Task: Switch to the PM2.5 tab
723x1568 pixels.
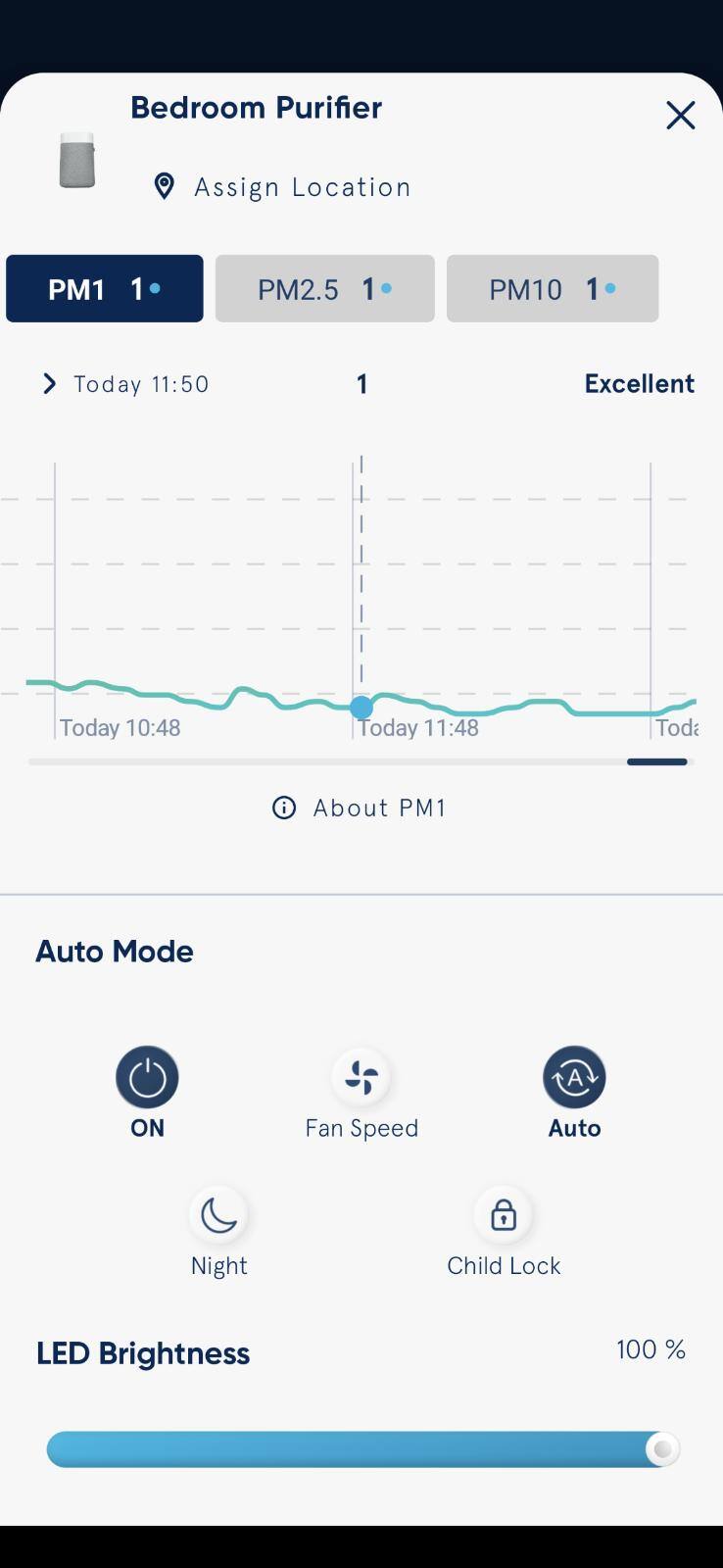Action: pos(324,289)
